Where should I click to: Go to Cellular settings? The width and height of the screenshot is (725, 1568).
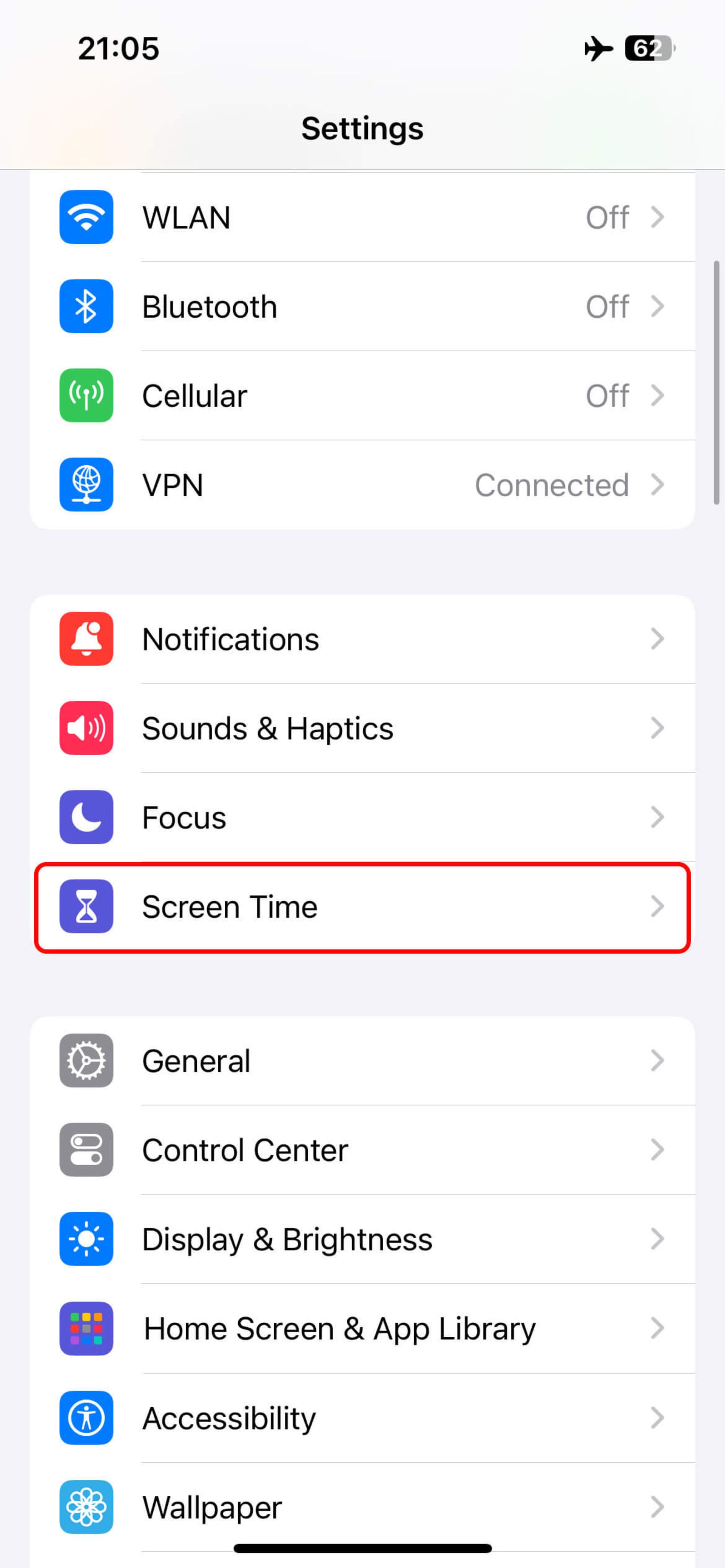362,395
